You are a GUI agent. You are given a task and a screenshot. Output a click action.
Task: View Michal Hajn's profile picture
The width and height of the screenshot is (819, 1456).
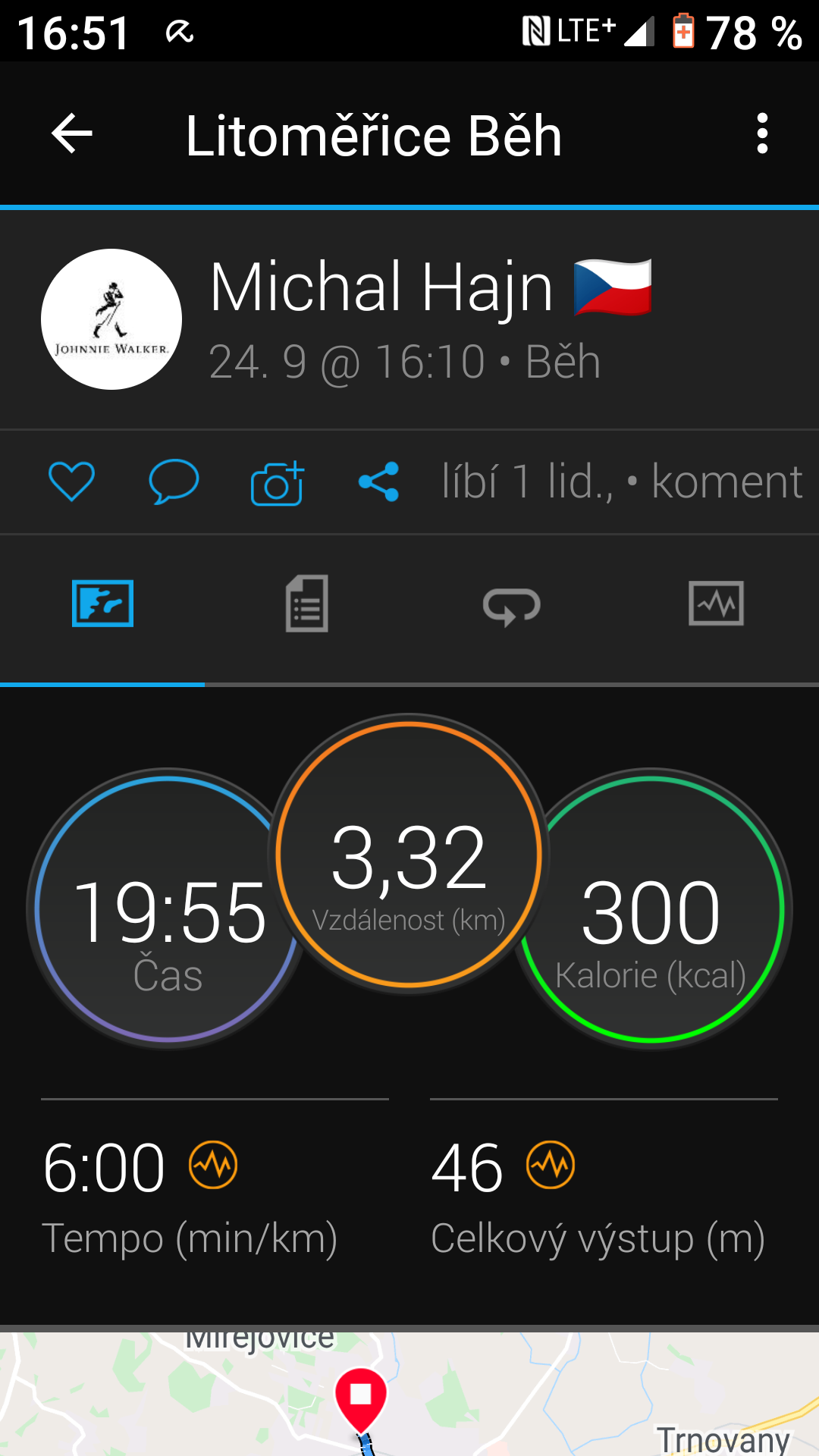(x=111, y=319)
